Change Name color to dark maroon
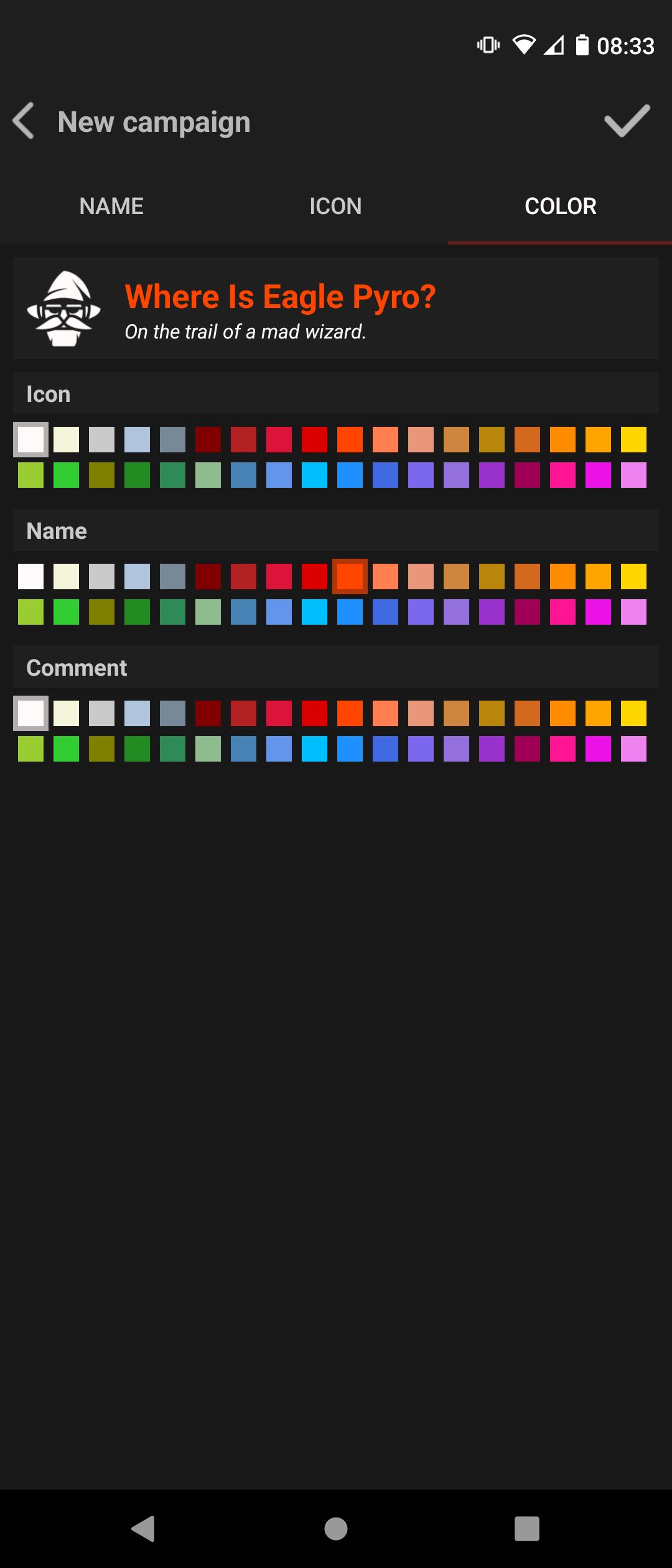Viewport: 672px width, 1568px height. tap(208, 577)
